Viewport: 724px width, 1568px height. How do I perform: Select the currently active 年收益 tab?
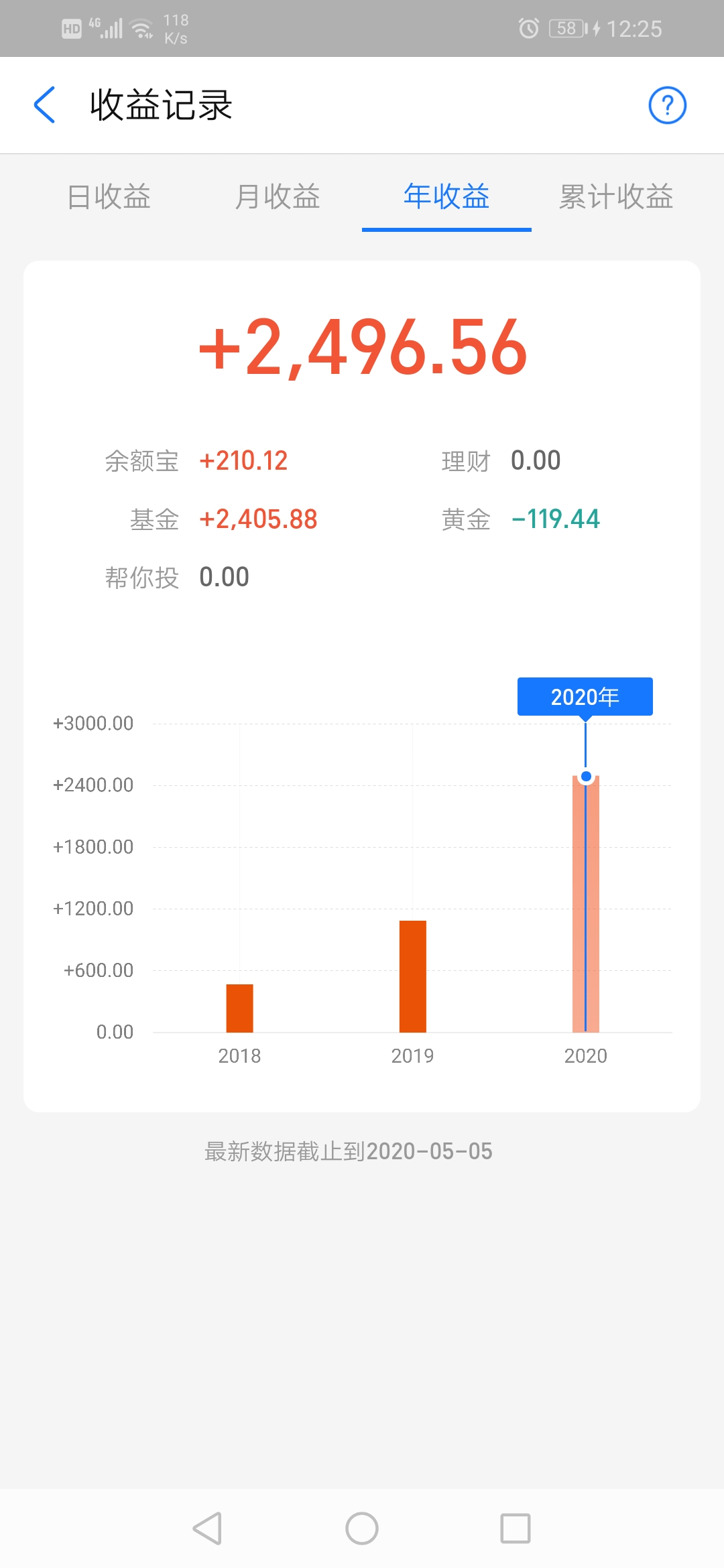pos(445,198)
